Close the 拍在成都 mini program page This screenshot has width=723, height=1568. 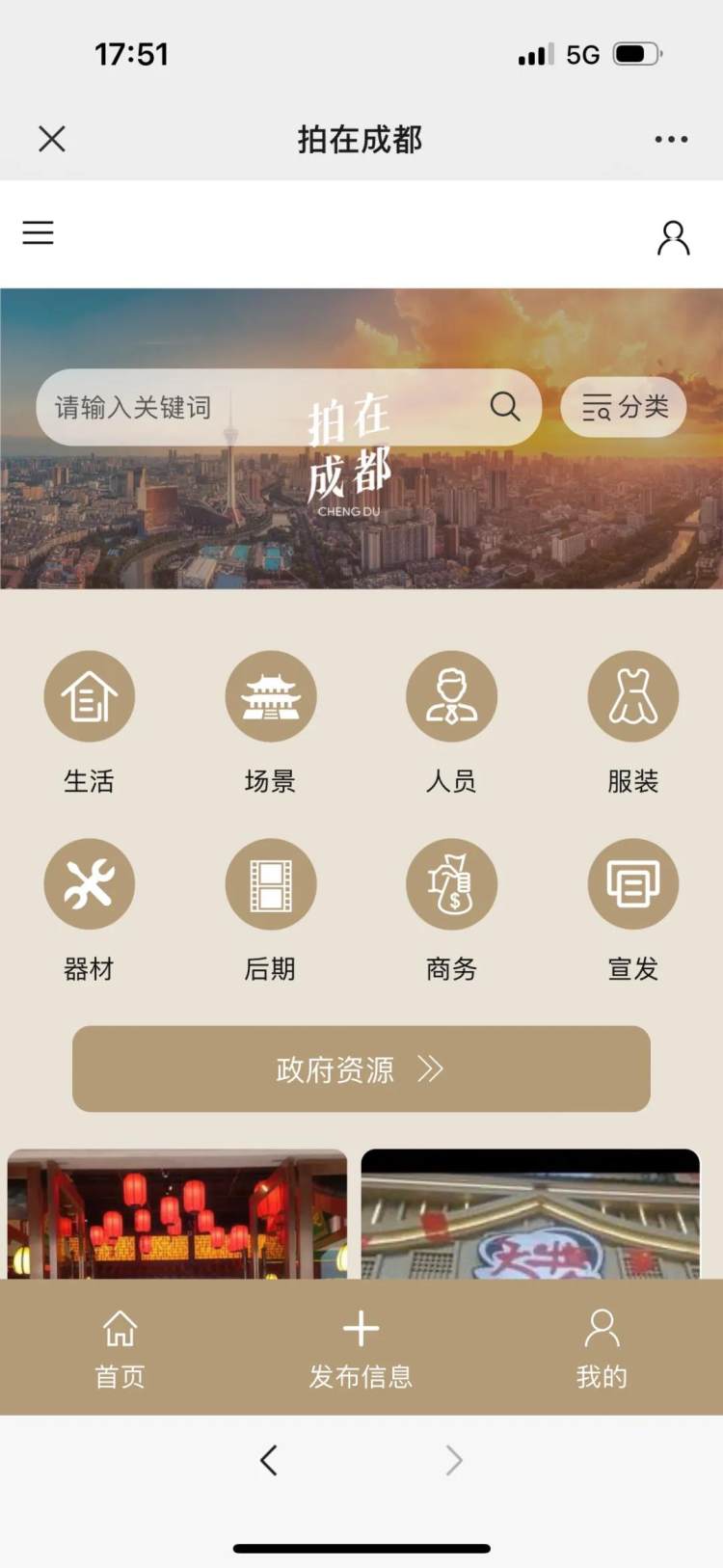pos(52,139)
